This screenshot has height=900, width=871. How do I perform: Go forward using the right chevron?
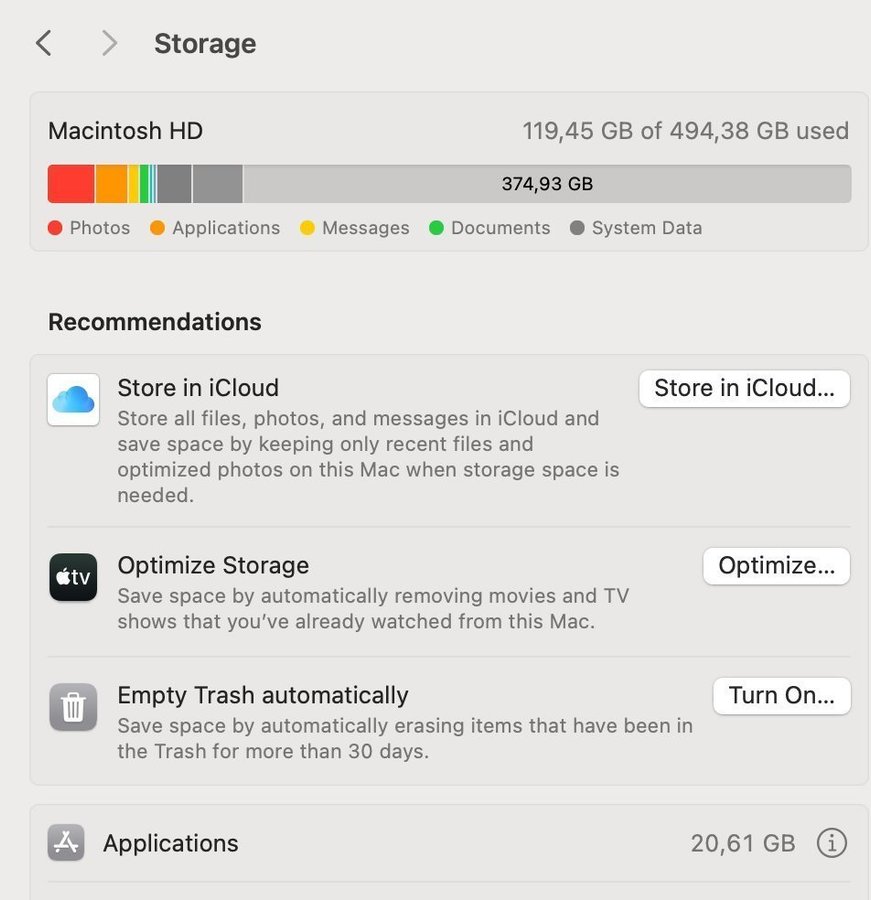[x=109, y=43]
